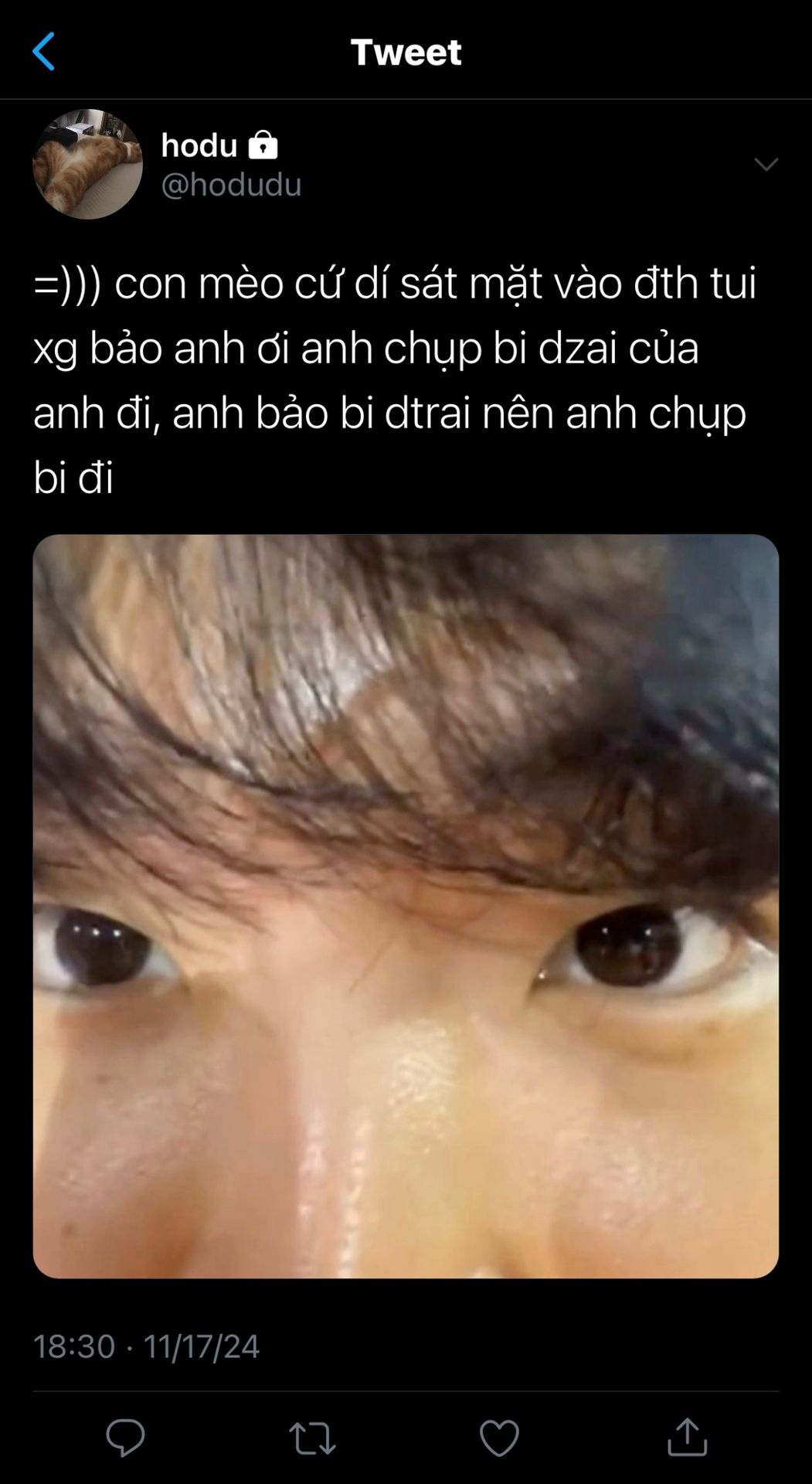Like the tweet with the heart icon

click(x=499, y=1438)
